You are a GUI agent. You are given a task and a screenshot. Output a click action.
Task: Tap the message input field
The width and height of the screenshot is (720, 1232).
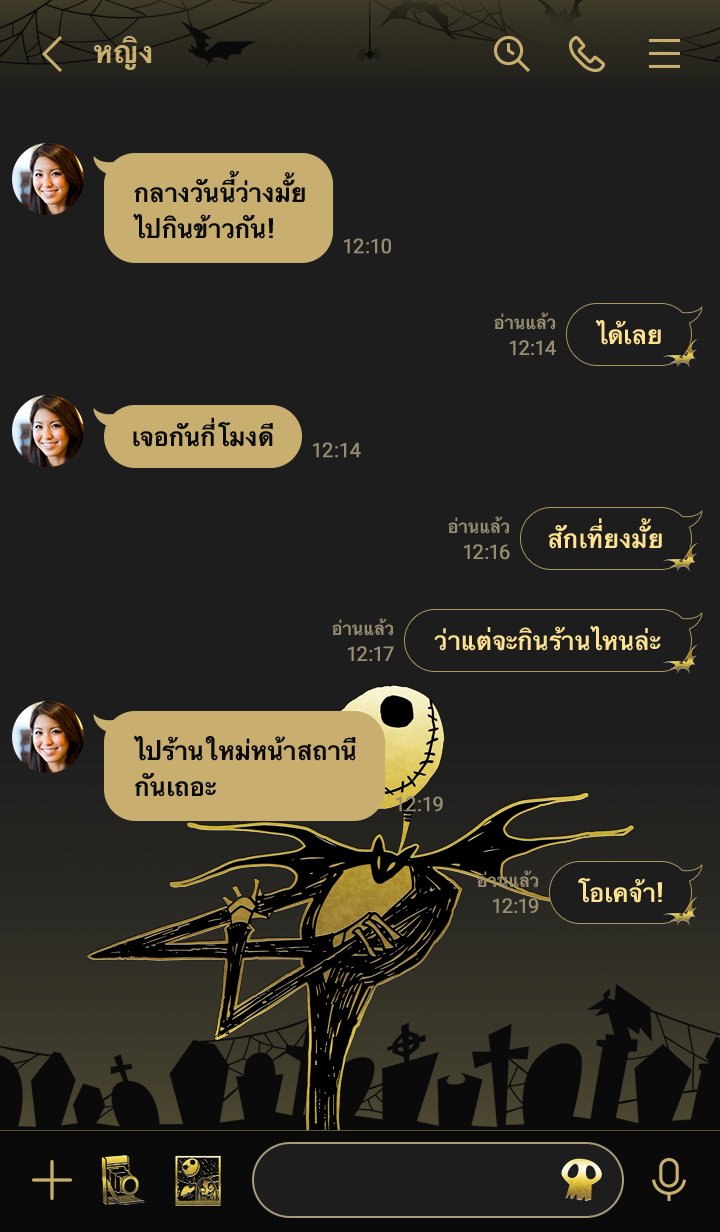400,1181
